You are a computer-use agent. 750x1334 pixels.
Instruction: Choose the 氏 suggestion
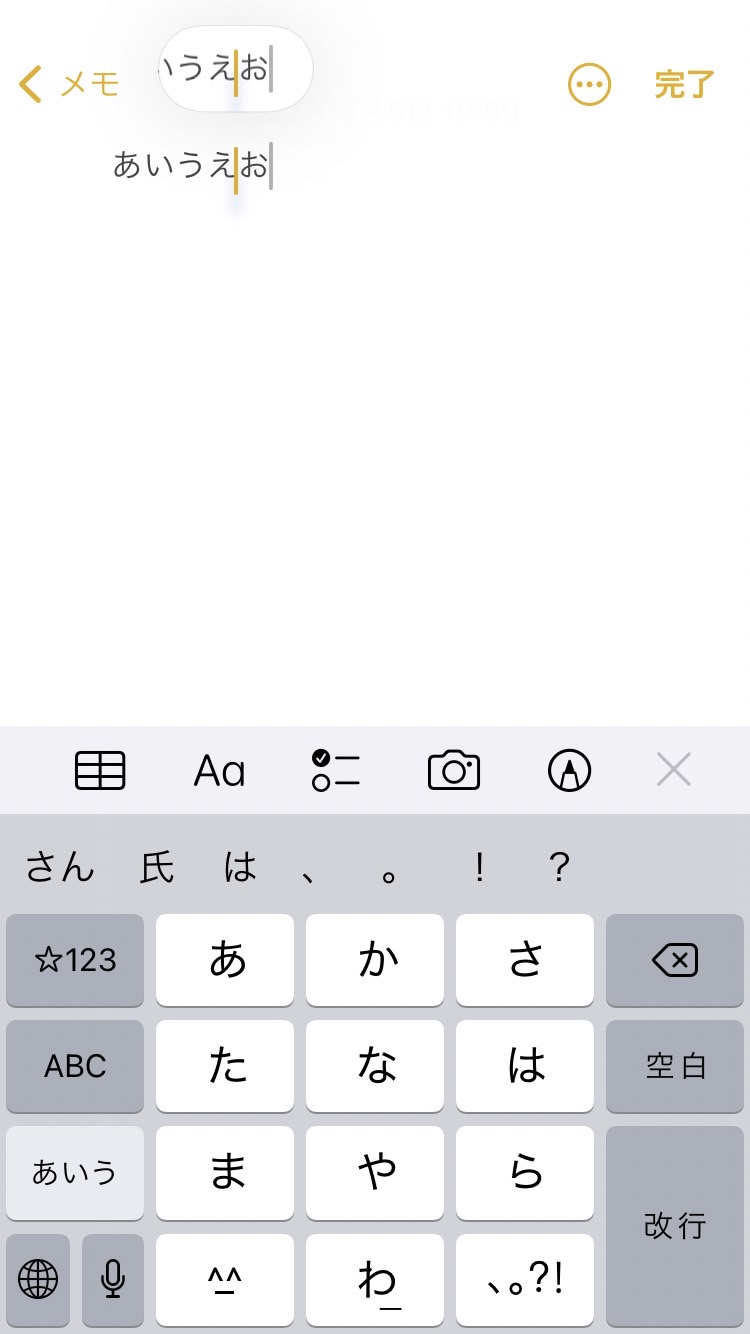(157, 867)
